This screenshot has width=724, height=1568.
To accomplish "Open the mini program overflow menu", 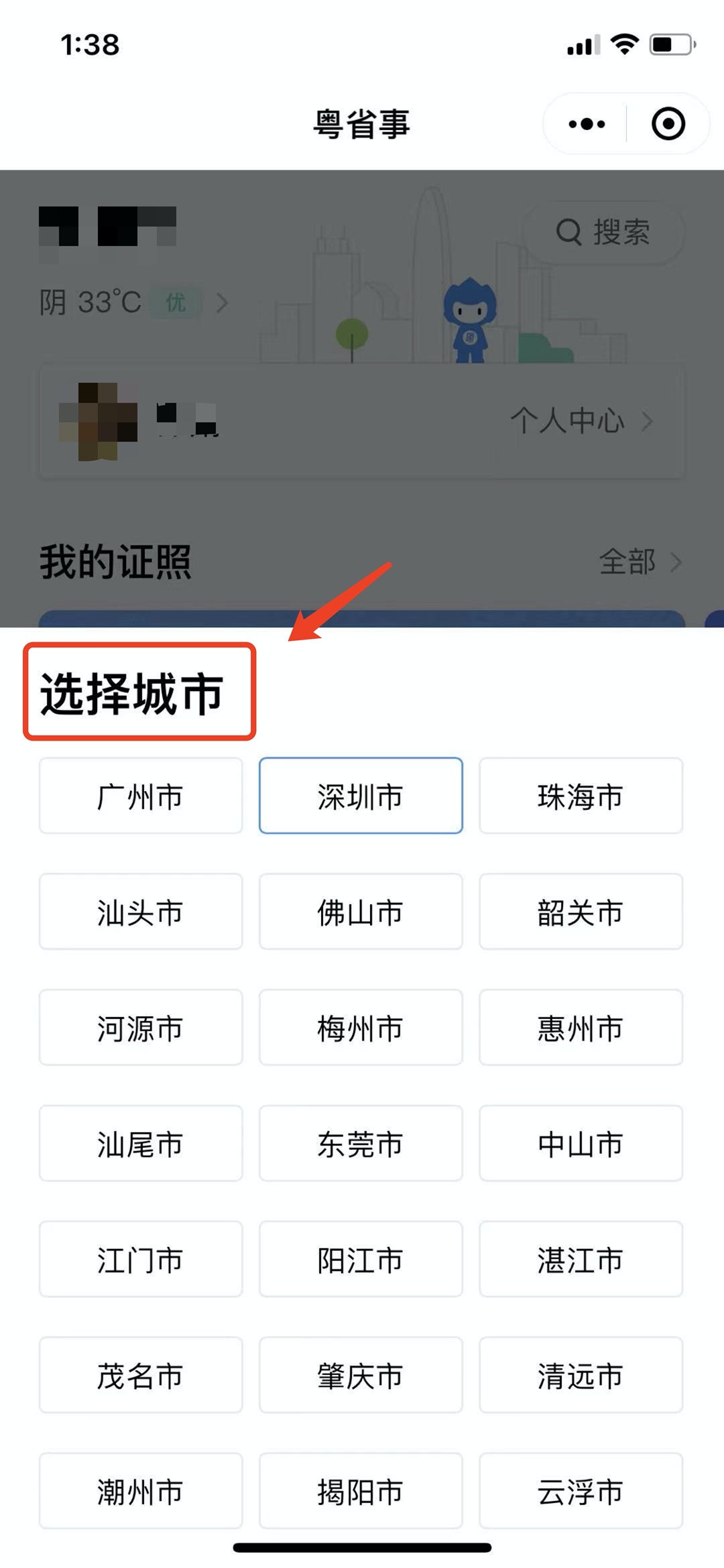I will click(587, 124).
